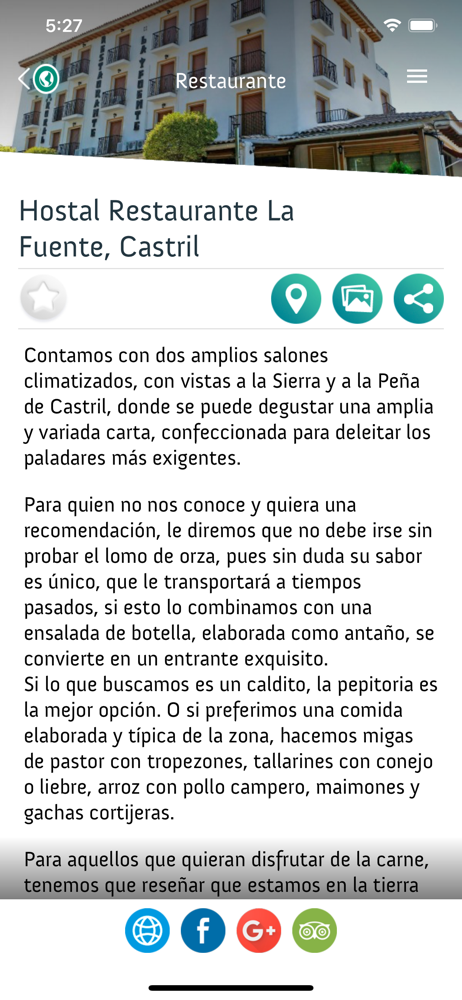Visit the restaurant's website globe icon

[x=147, y=930]
